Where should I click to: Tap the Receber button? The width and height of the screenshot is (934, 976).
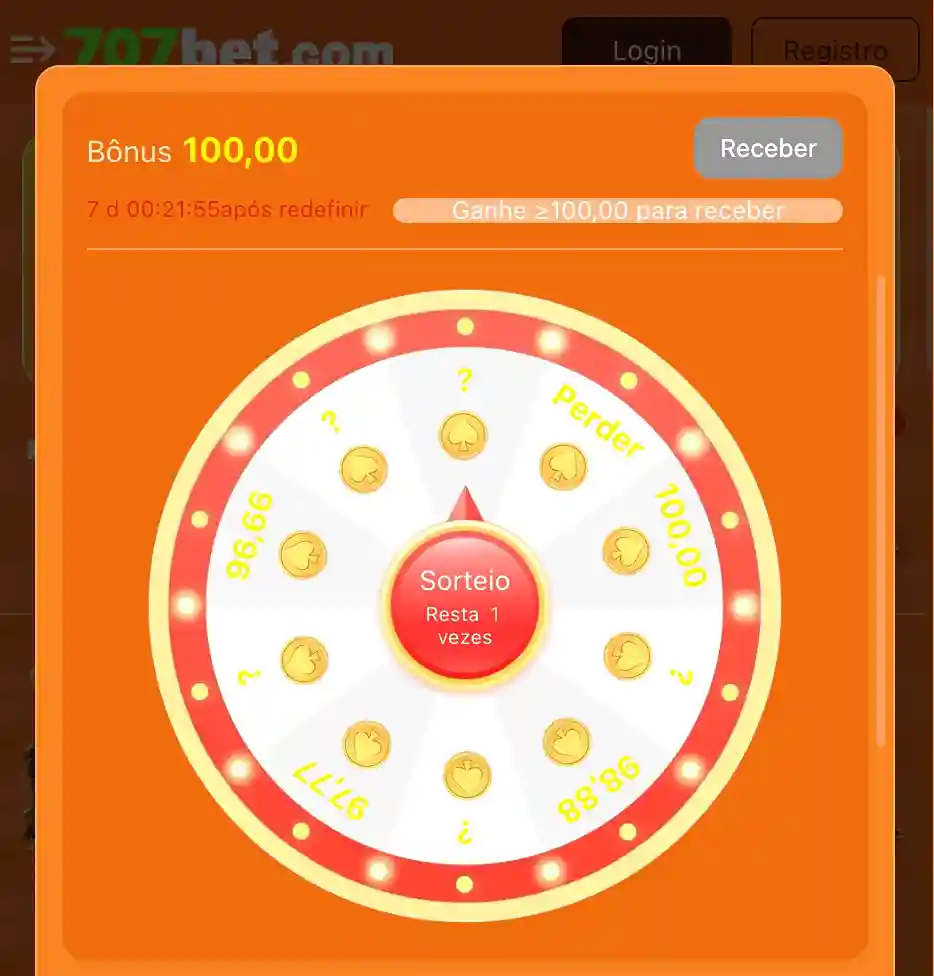[x=768, y=149]
